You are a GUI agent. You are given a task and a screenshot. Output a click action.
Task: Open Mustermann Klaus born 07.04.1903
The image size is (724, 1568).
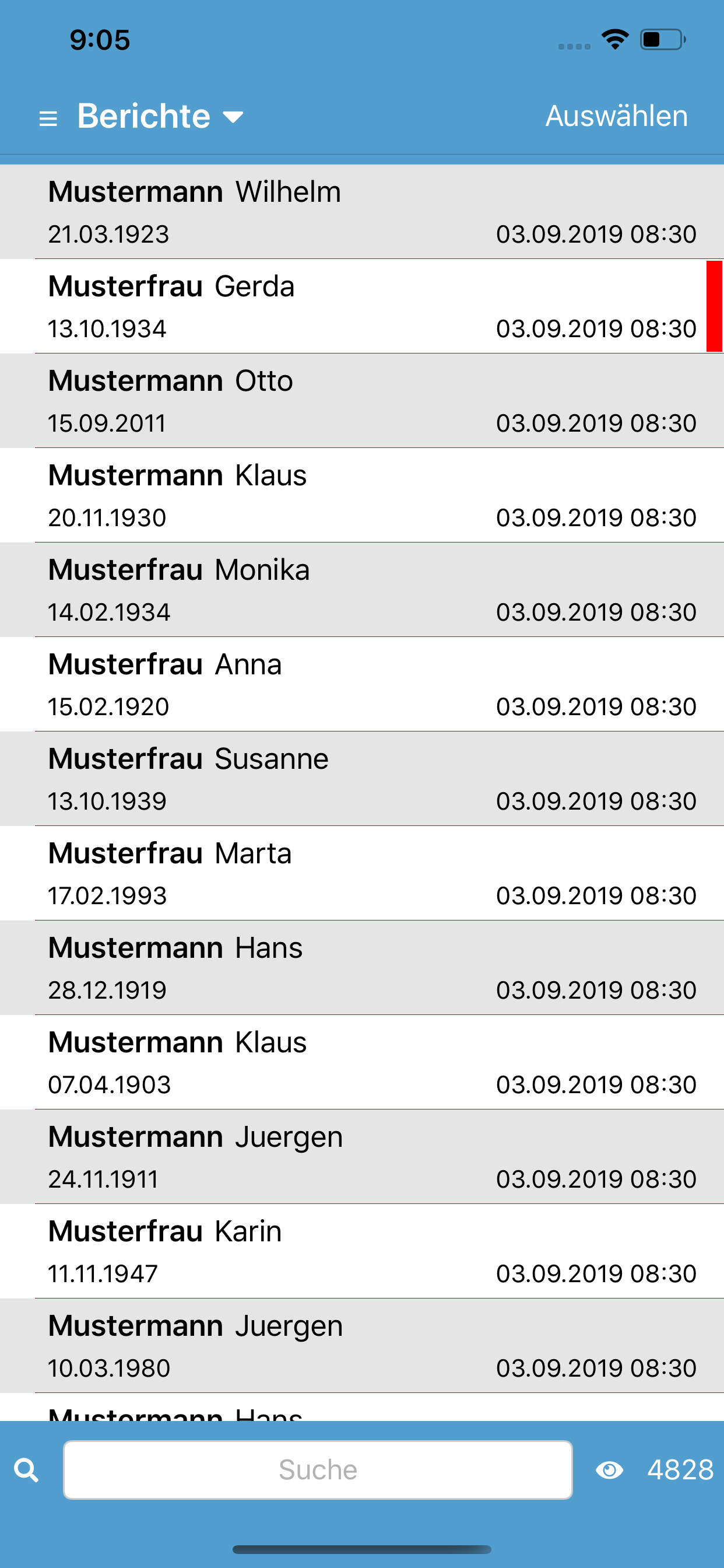tap(362, 1062)
